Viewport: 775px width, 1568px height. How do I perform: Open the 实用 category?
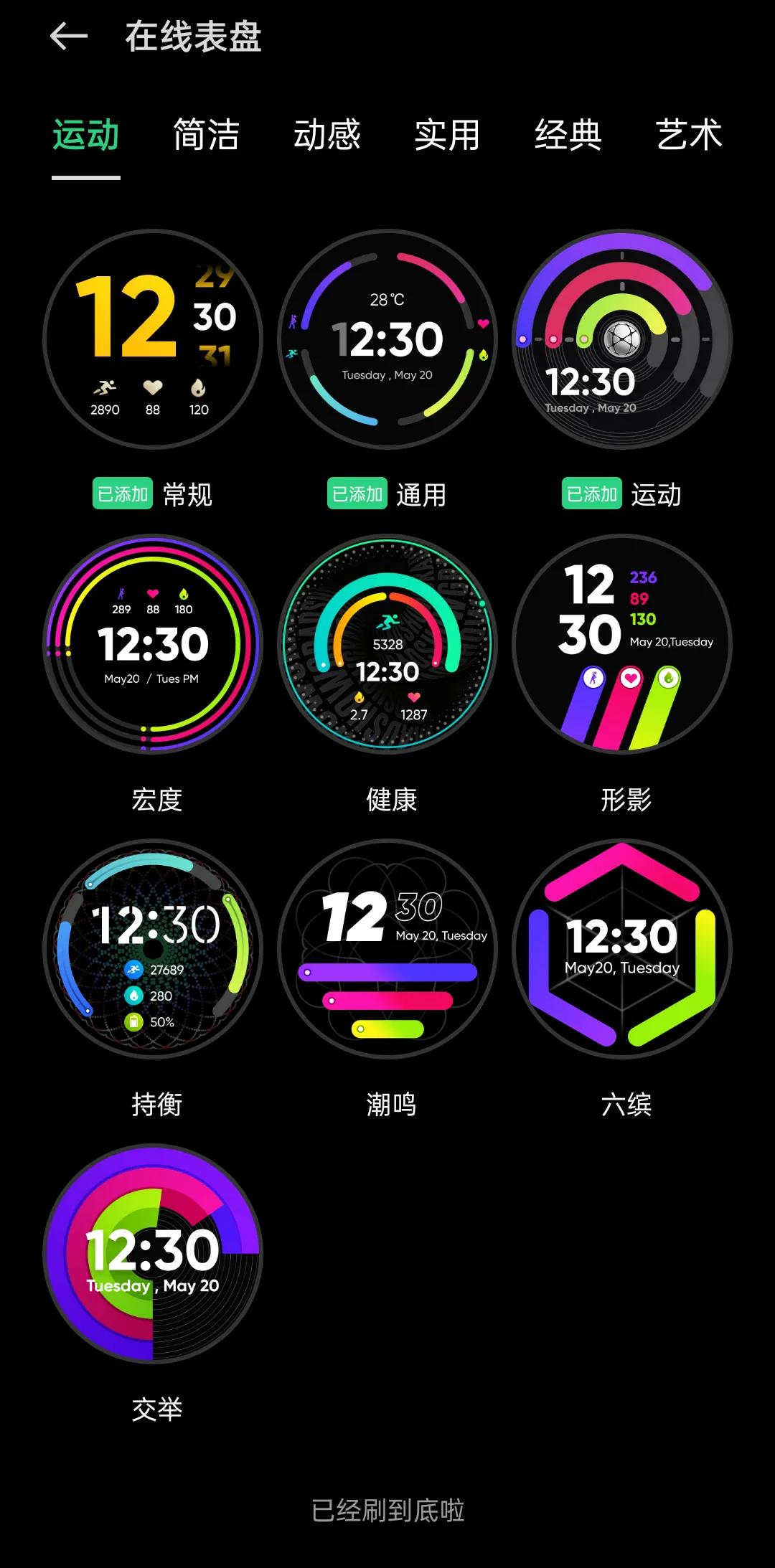[448, 136]
